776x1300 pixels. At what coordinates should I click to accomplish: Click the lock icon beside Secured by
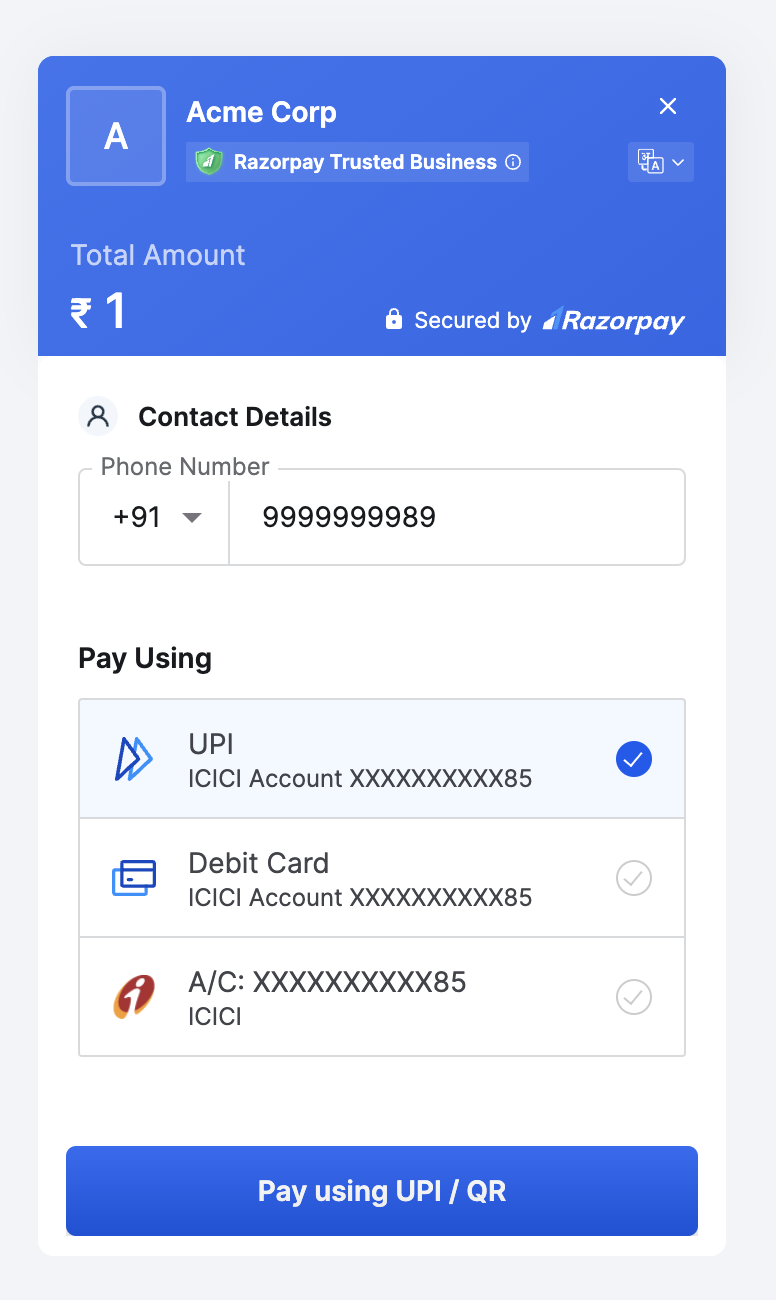[394, 320]
